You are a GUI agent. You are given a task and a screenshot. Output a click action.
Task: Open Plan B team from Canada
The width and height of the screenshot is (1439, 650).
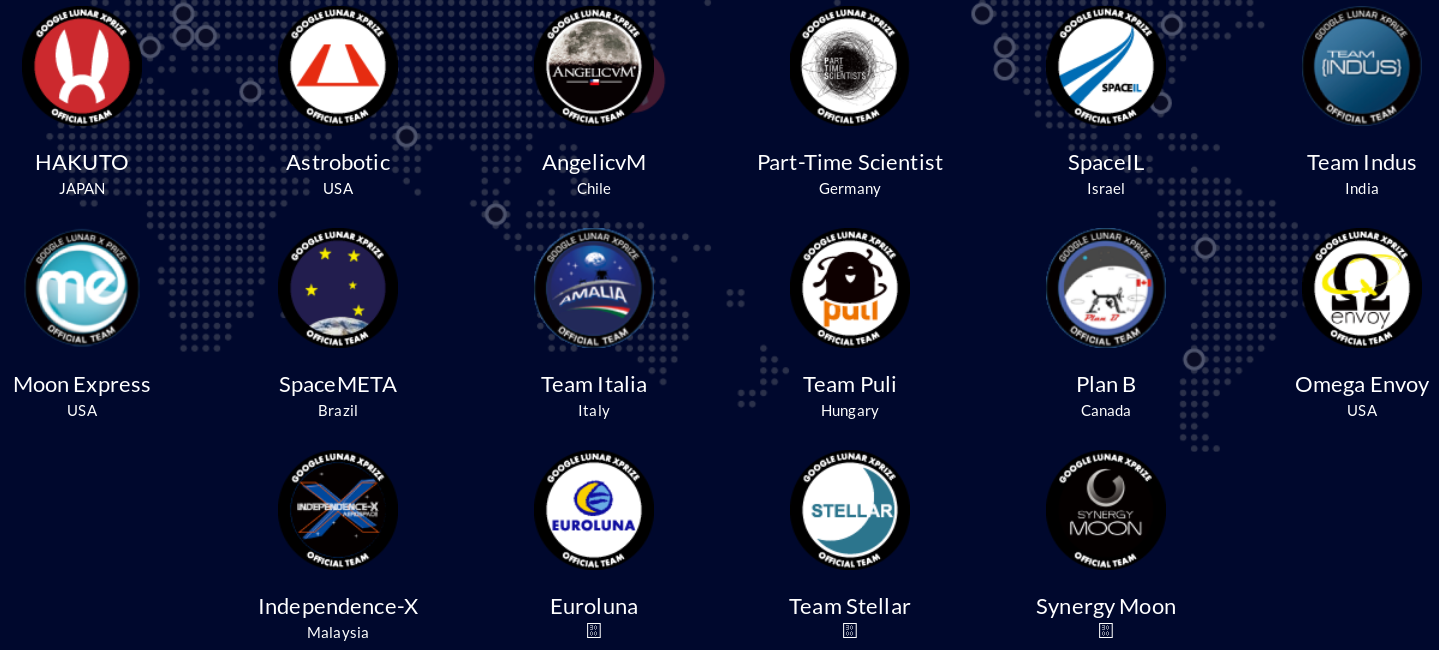click(x=1106, y=290)
